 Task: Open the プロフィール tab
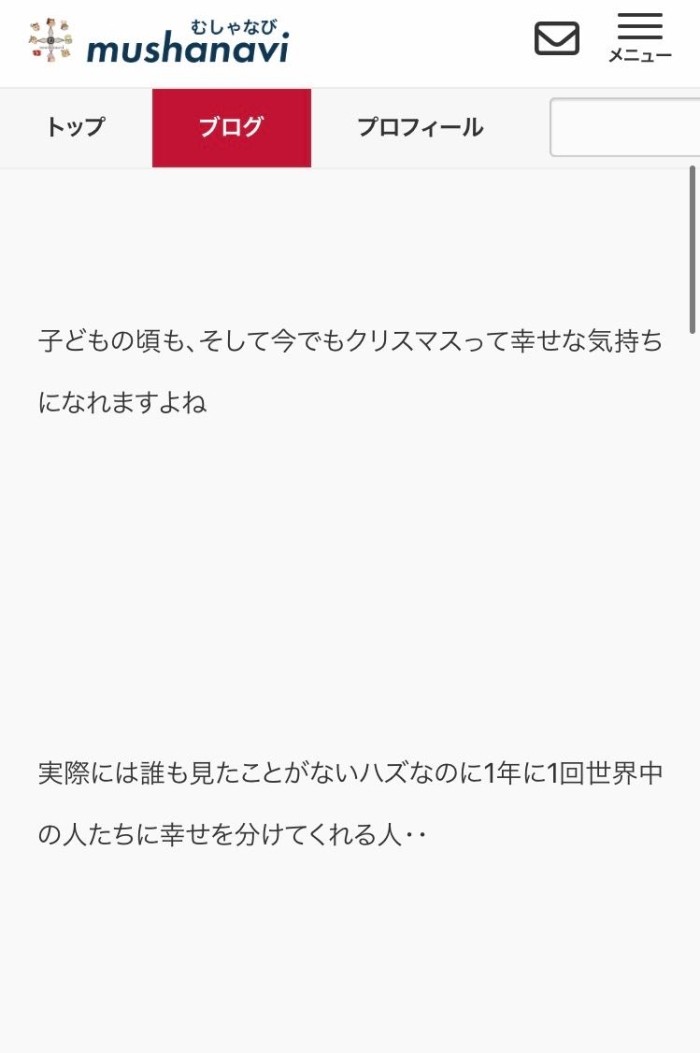coord(420,128)
